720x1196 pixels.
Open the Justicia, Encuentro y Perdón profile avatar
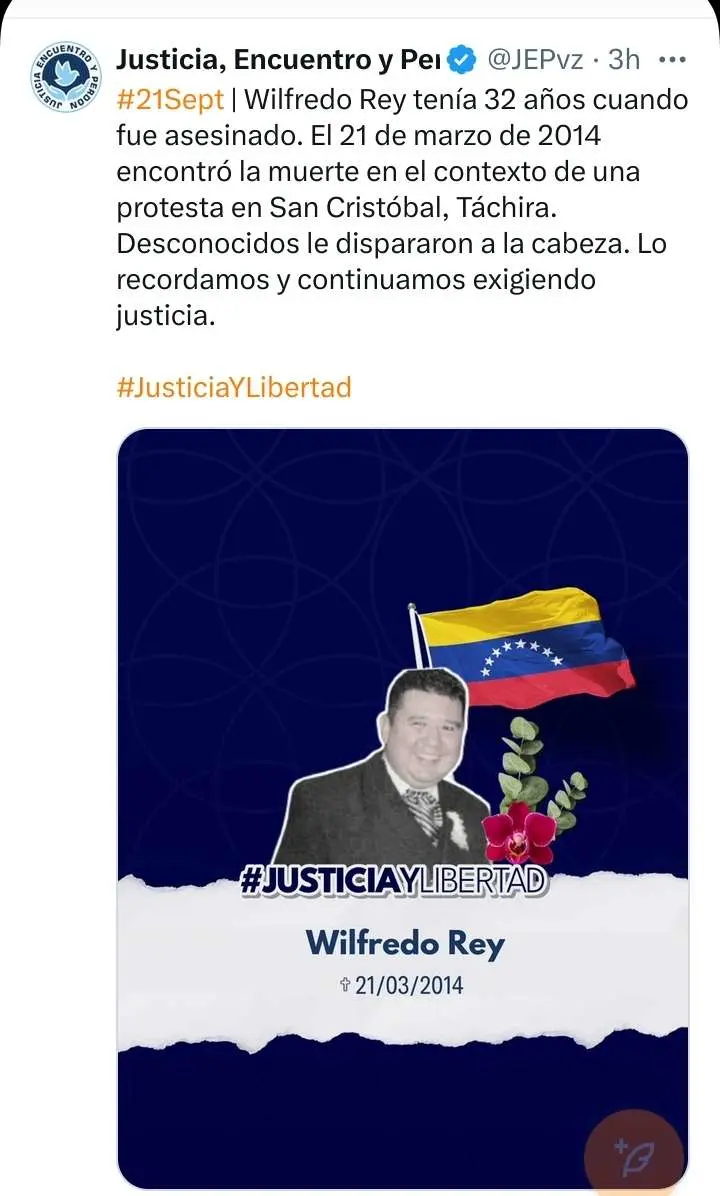coord(66,77)
